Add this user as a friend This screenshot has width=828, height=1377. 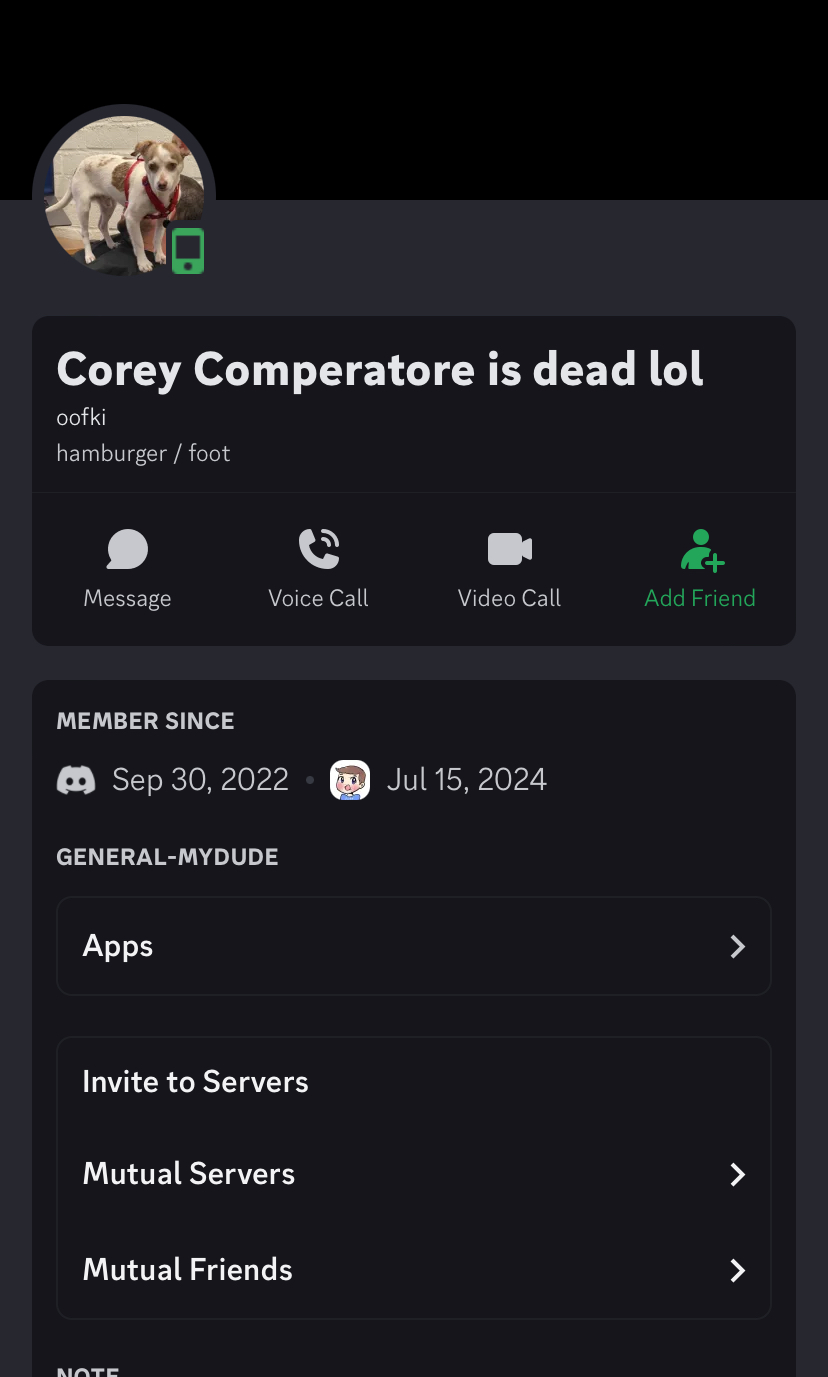700,569
